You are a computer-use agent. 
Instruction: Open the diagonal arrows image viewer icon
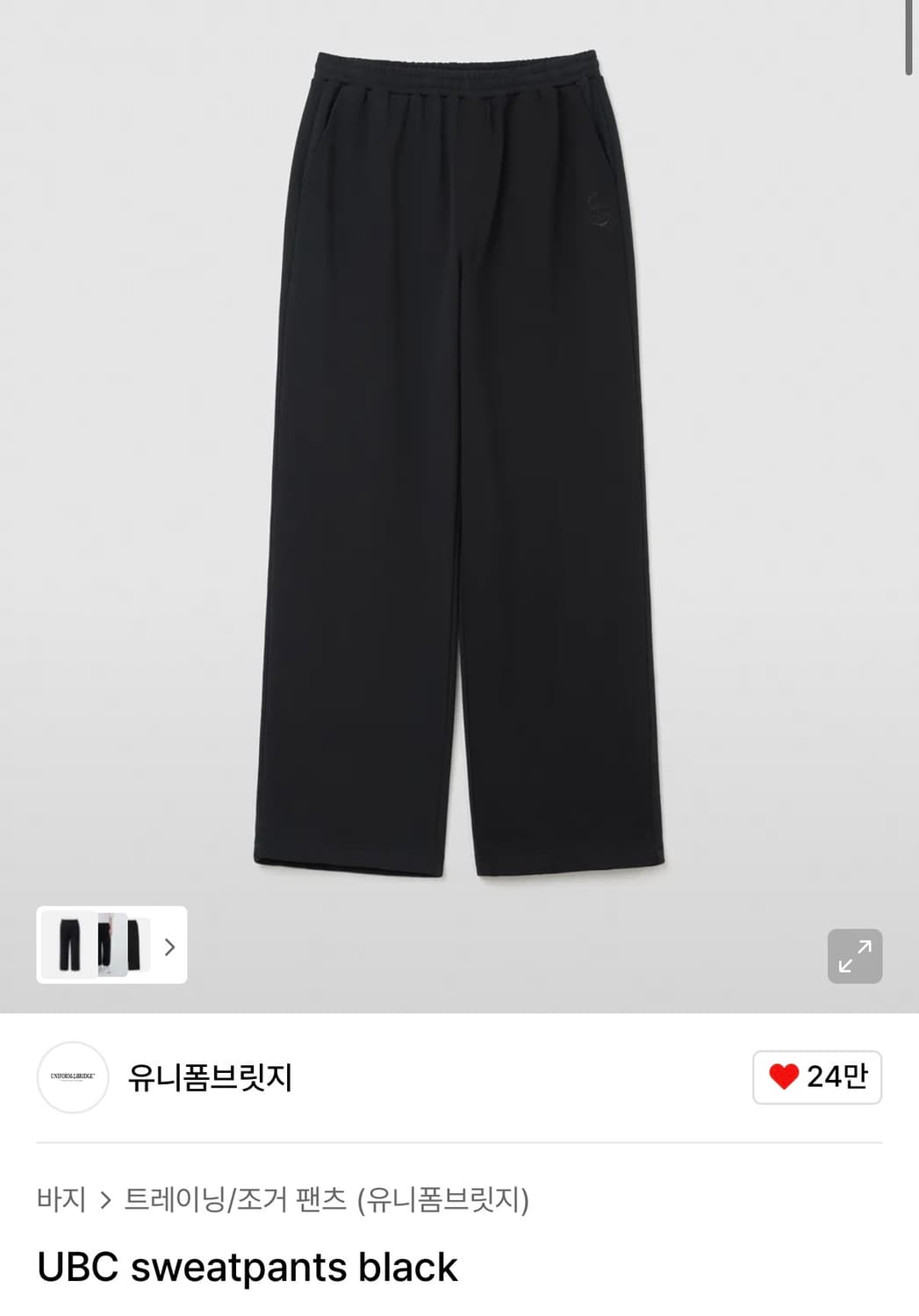[856, 955]
